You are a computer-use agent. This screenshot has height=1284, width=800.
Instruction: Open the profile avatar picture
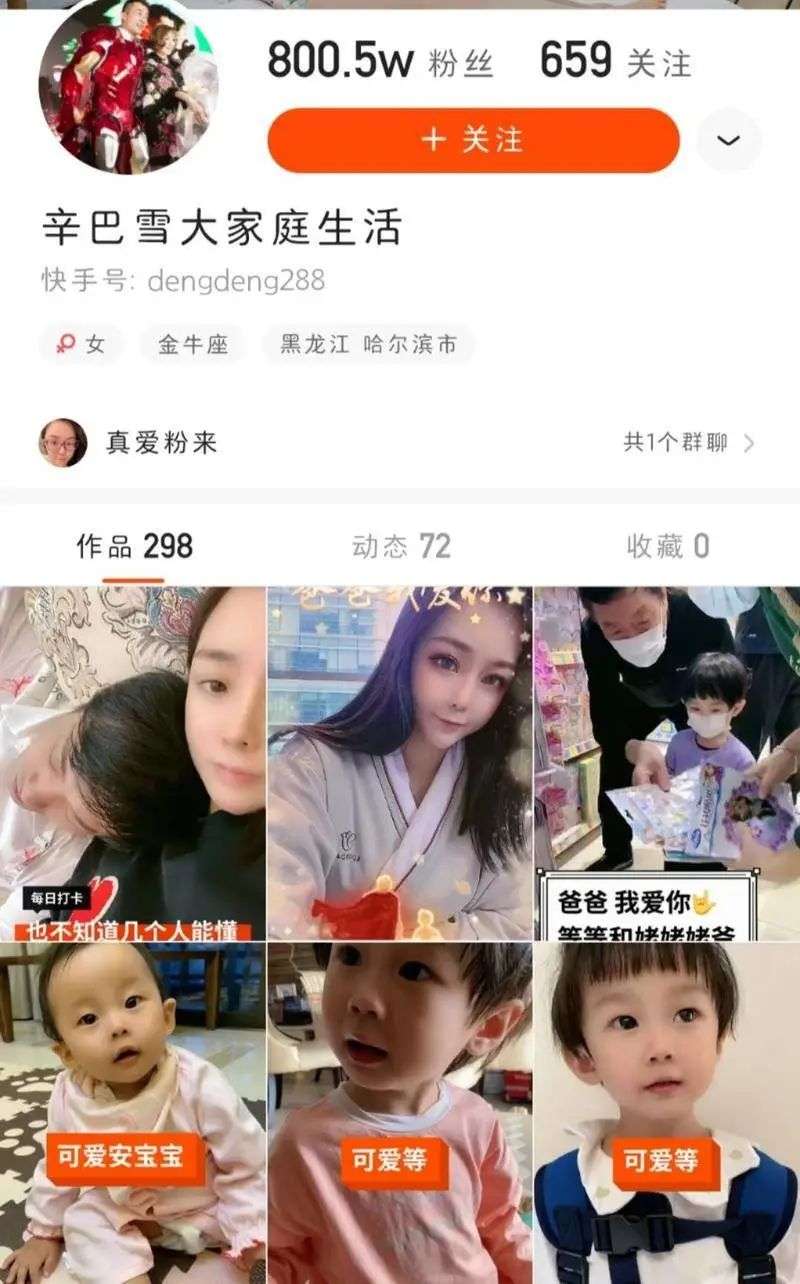pos(127,87)
